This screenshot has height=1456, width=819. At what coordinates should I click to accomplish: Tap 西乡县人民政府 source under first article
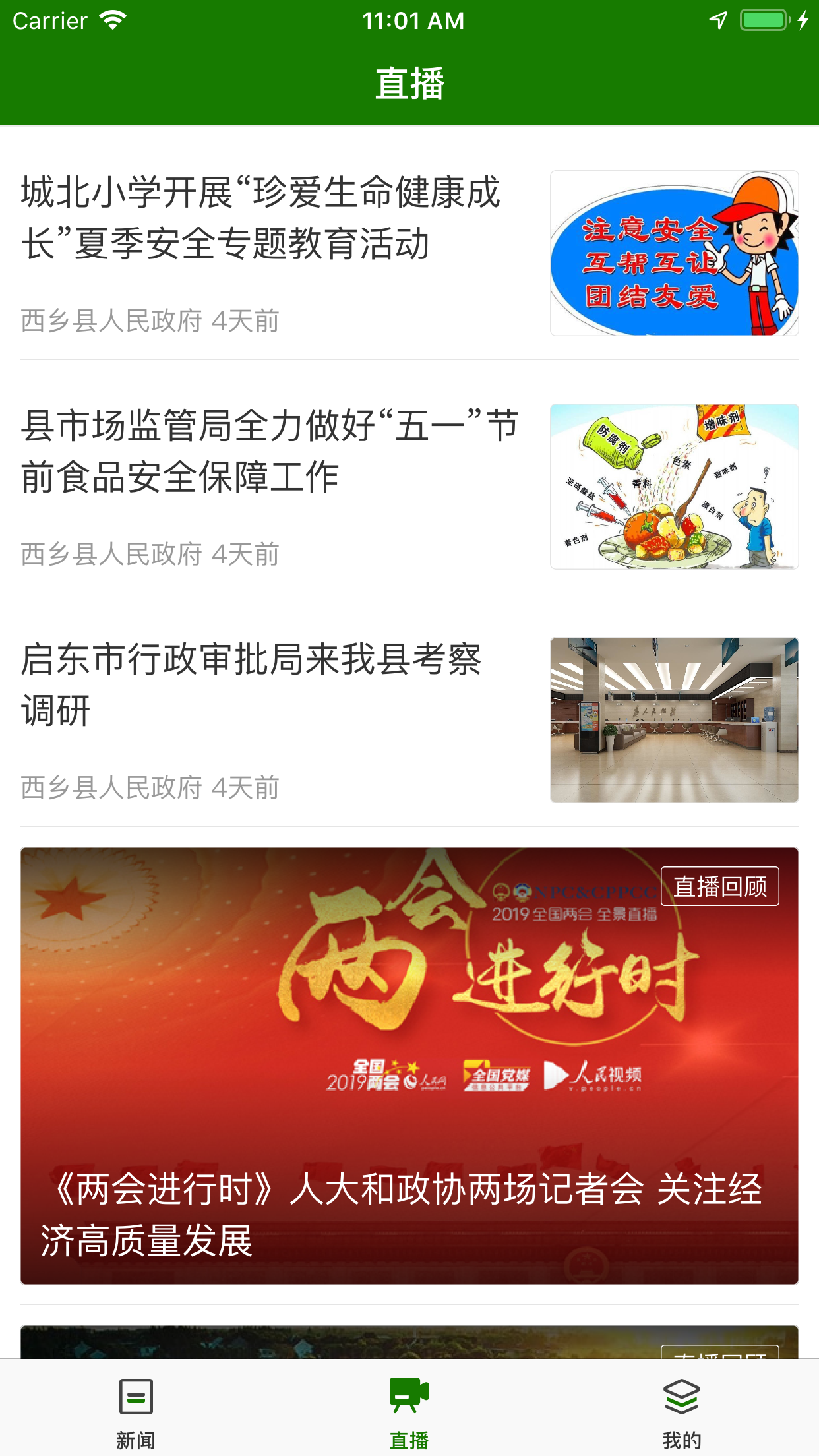(112, 321)
